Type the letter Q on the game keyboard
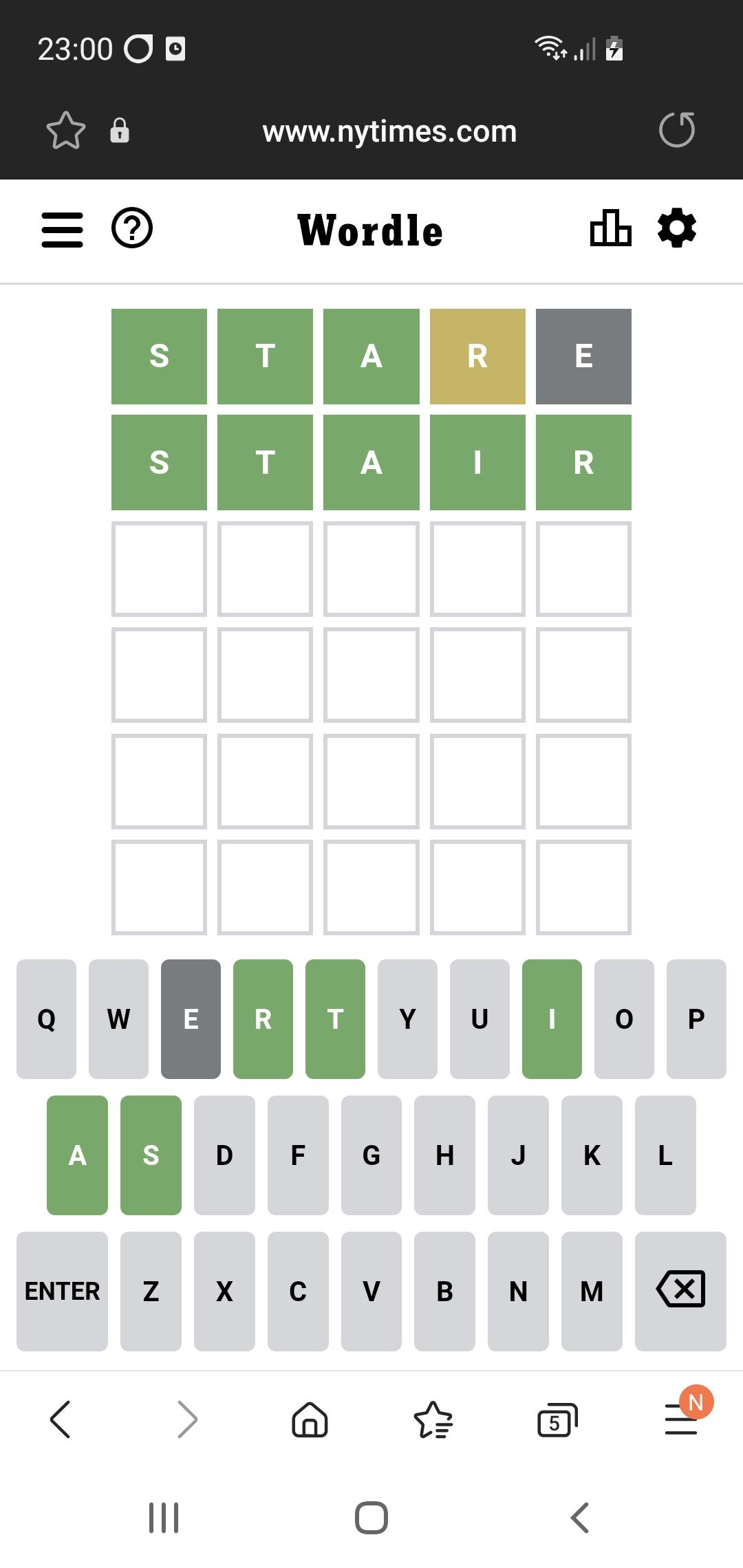The height and width of the screenshot is (1568, 743). pyautogui.click(x=46, y=1019)
